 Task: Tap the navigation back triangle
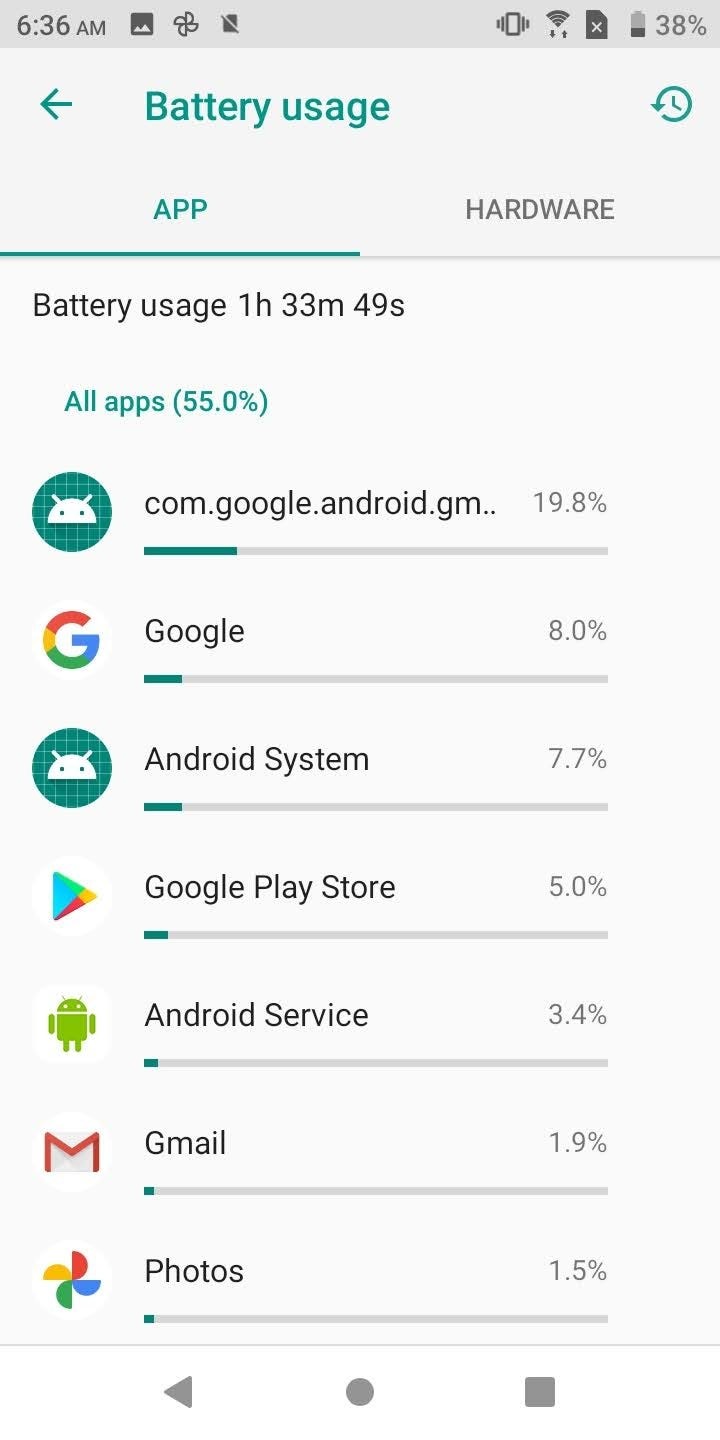[179, 1391]
